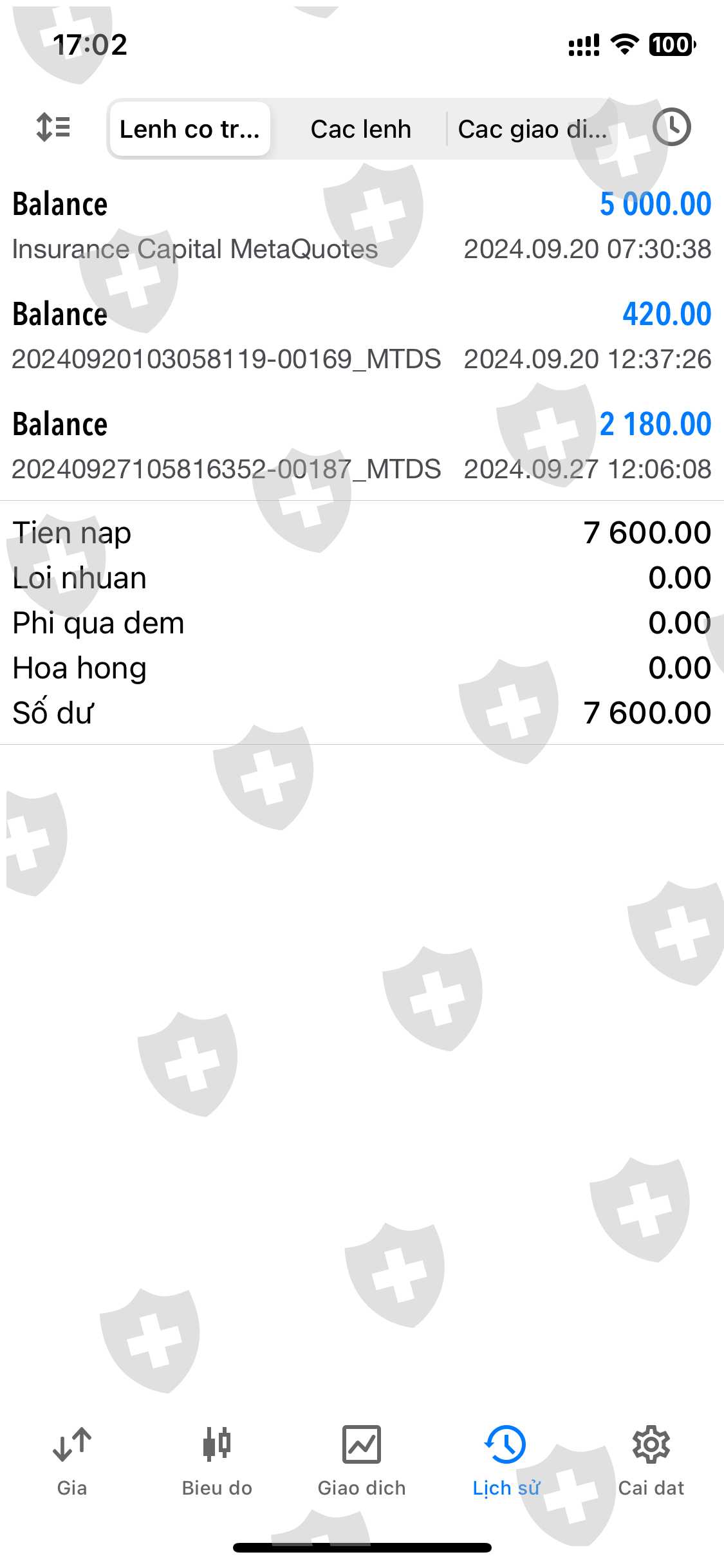Open Cai dat settings tab
724x1568 pixels.
pos(651,1461)
